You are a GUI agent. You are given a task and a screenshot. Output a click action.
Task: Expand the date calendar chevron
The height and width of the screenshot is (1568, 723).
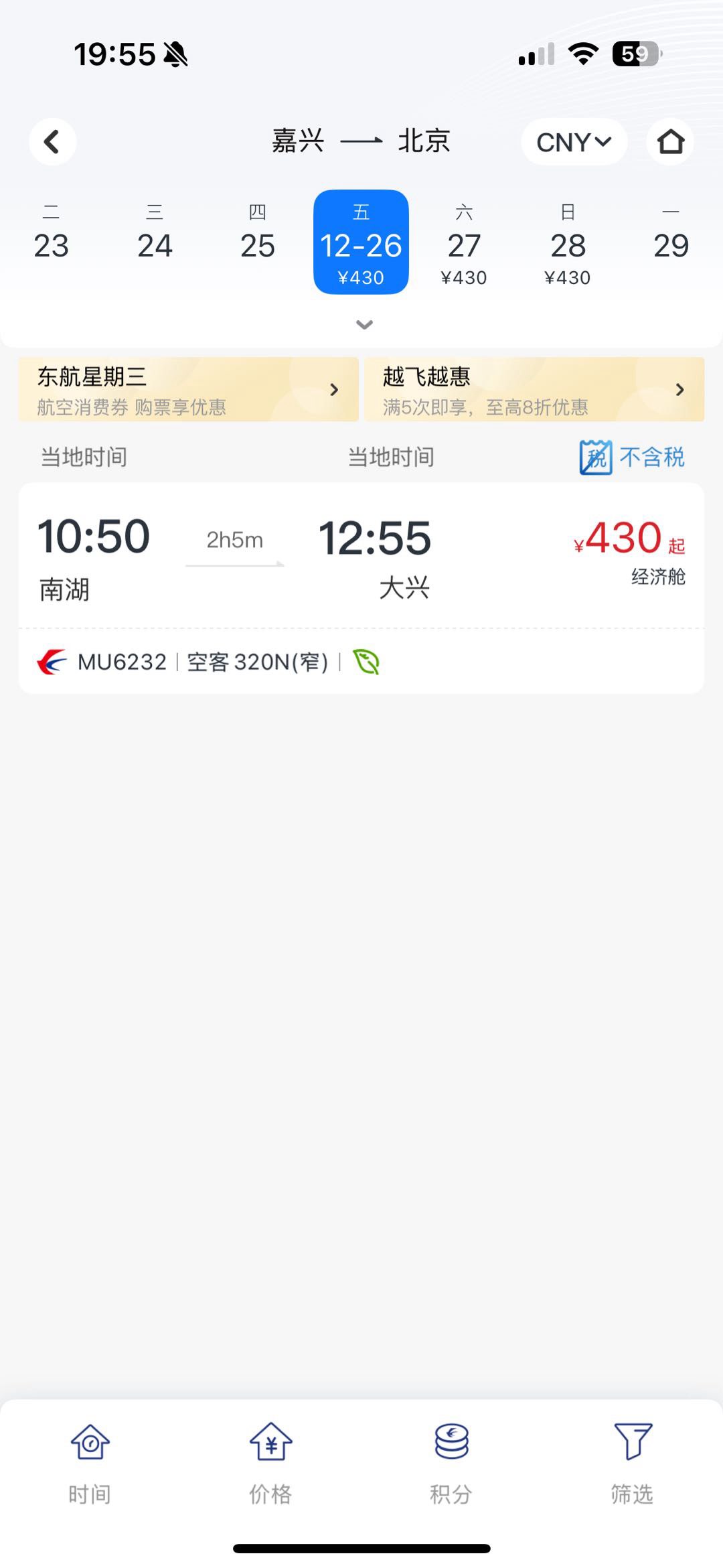coord(364,325)
